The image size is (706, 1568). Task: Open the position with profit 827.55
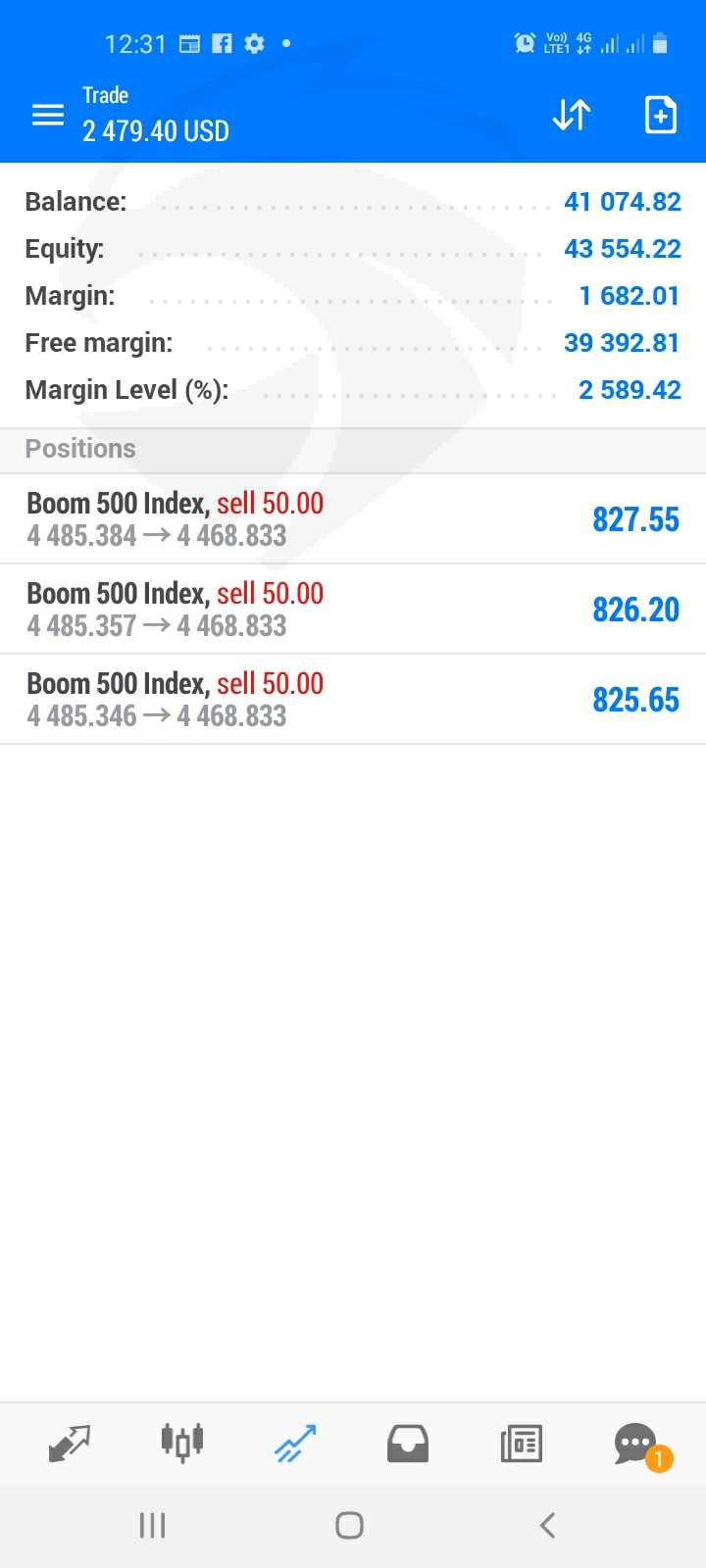pos(353,519)
